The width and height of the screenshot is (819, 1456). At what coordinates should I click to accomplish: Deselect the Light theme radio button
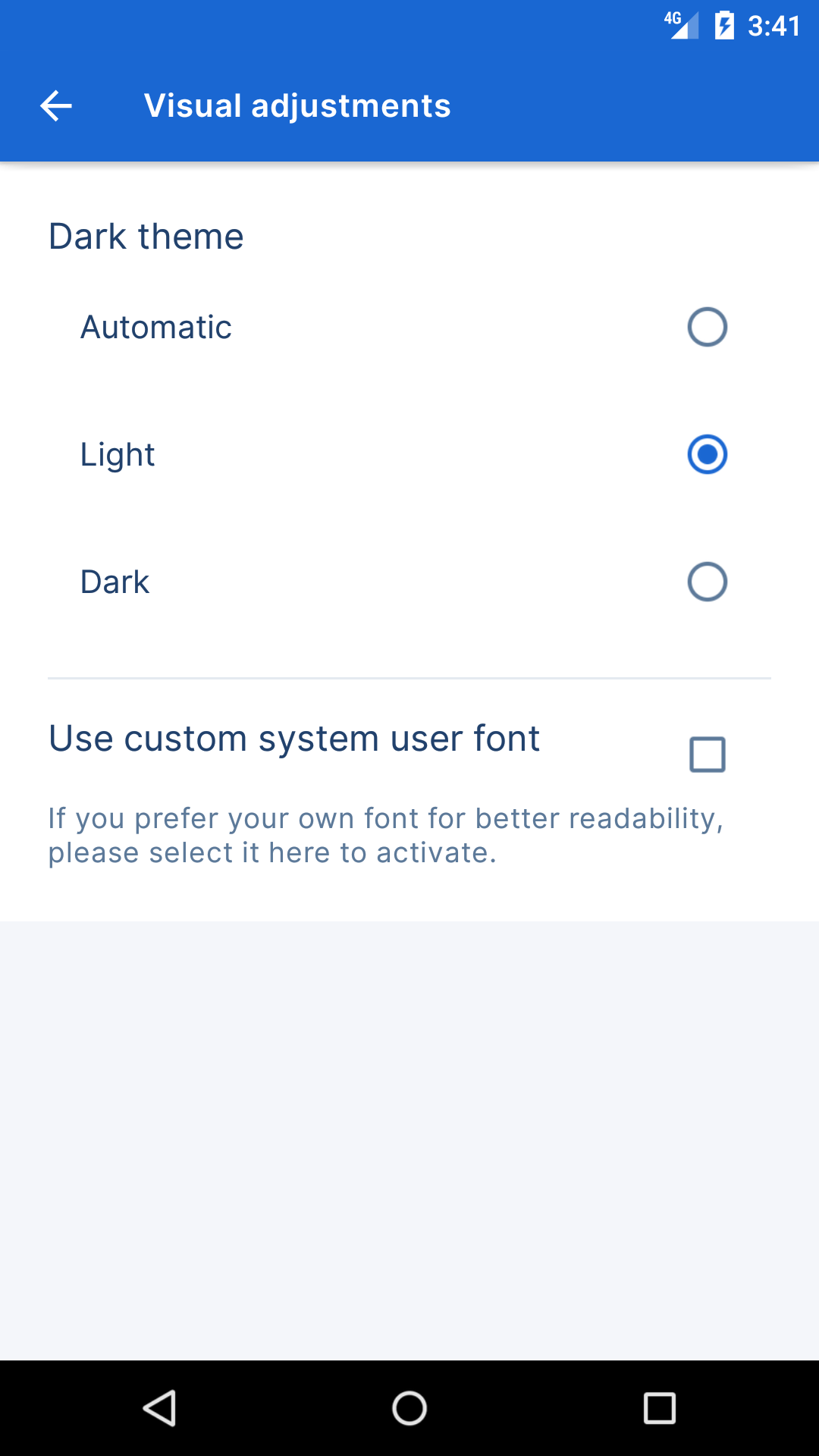(707, 454)
